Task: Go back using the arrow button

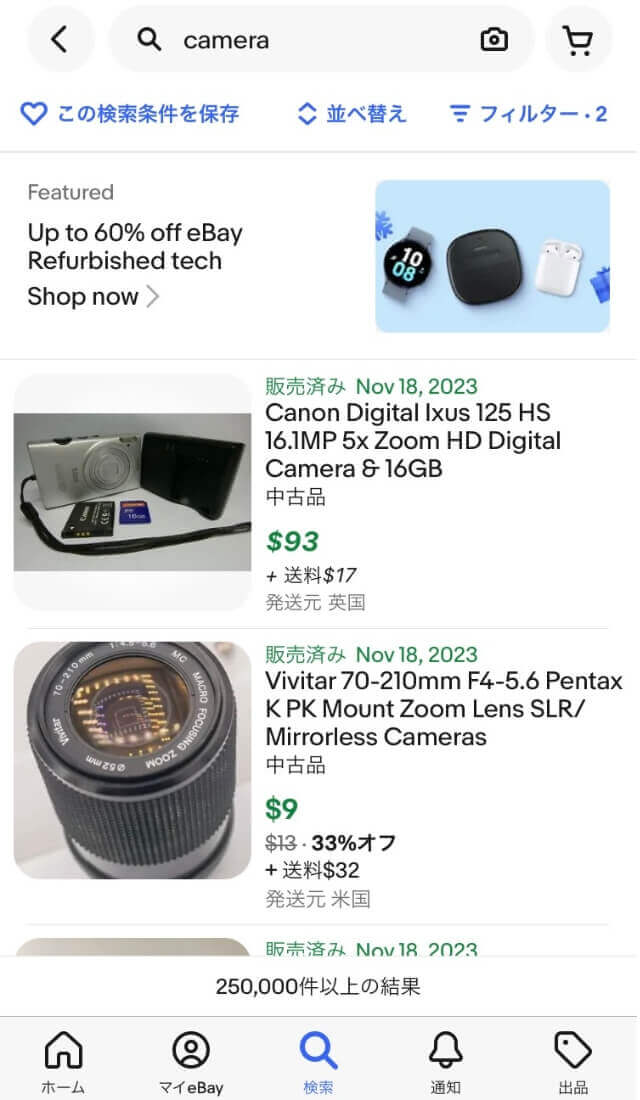Action: (60, 40)
